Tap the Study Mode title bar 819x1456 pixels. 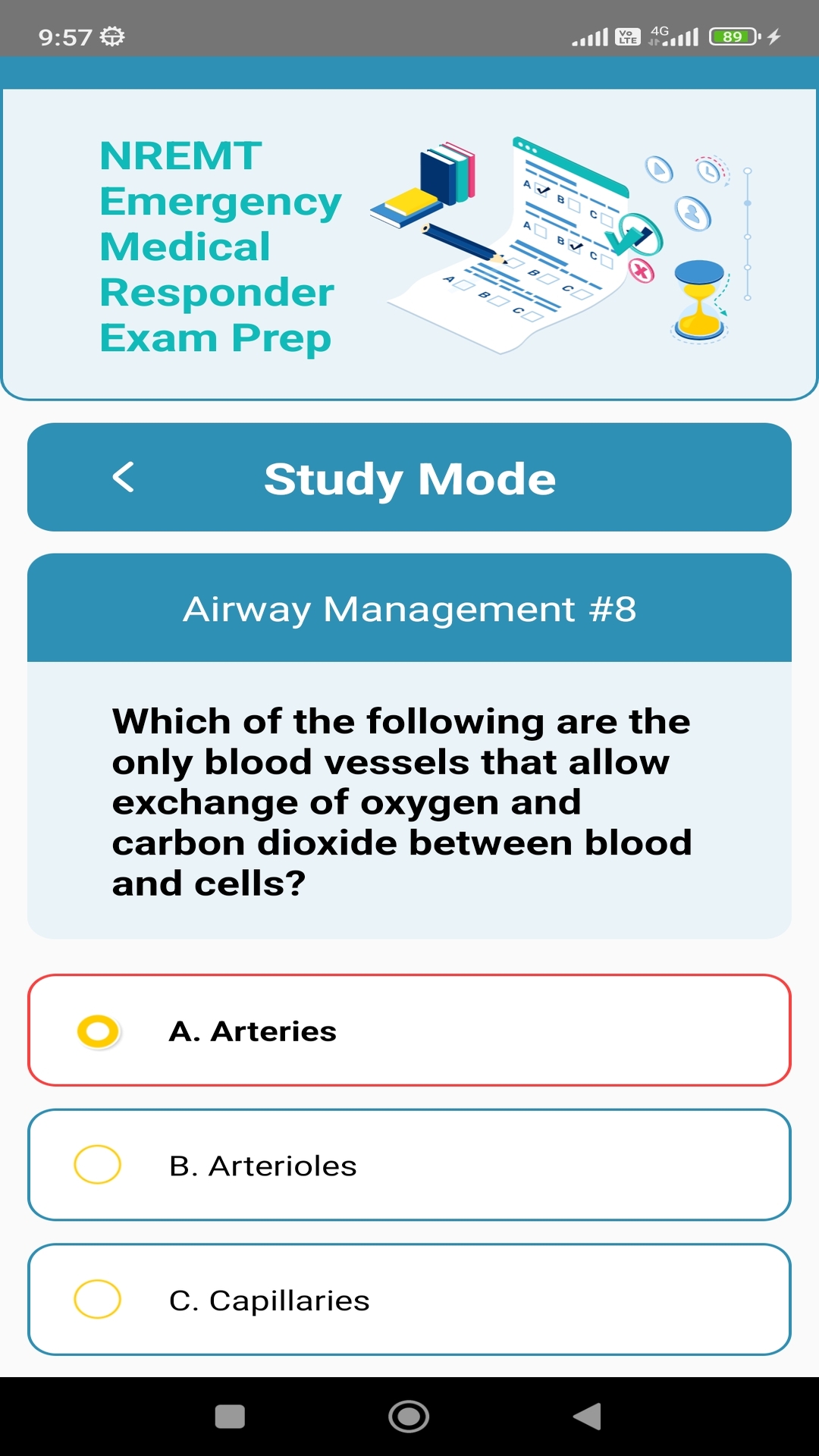409,477
